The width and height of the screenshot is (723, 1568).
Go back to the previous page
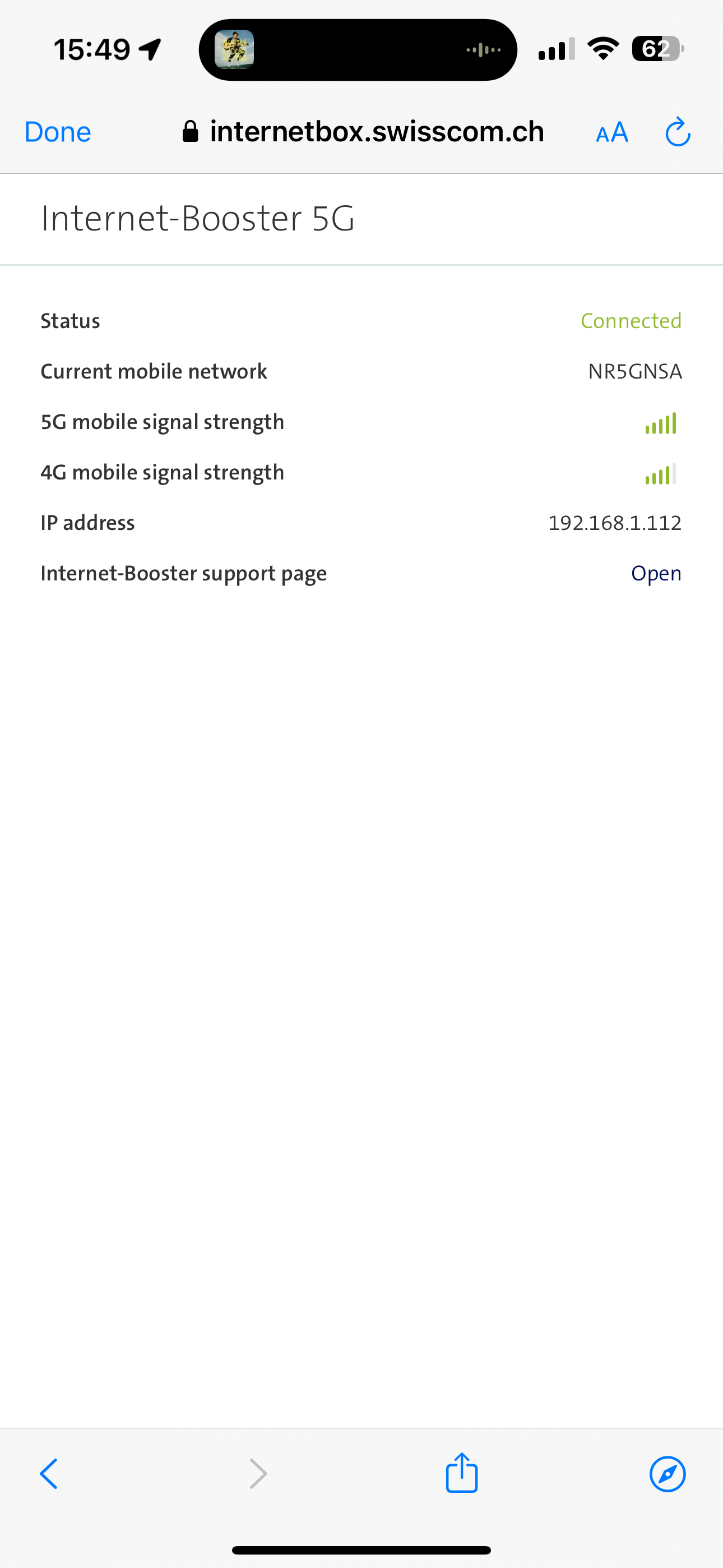coord(49,1474)
